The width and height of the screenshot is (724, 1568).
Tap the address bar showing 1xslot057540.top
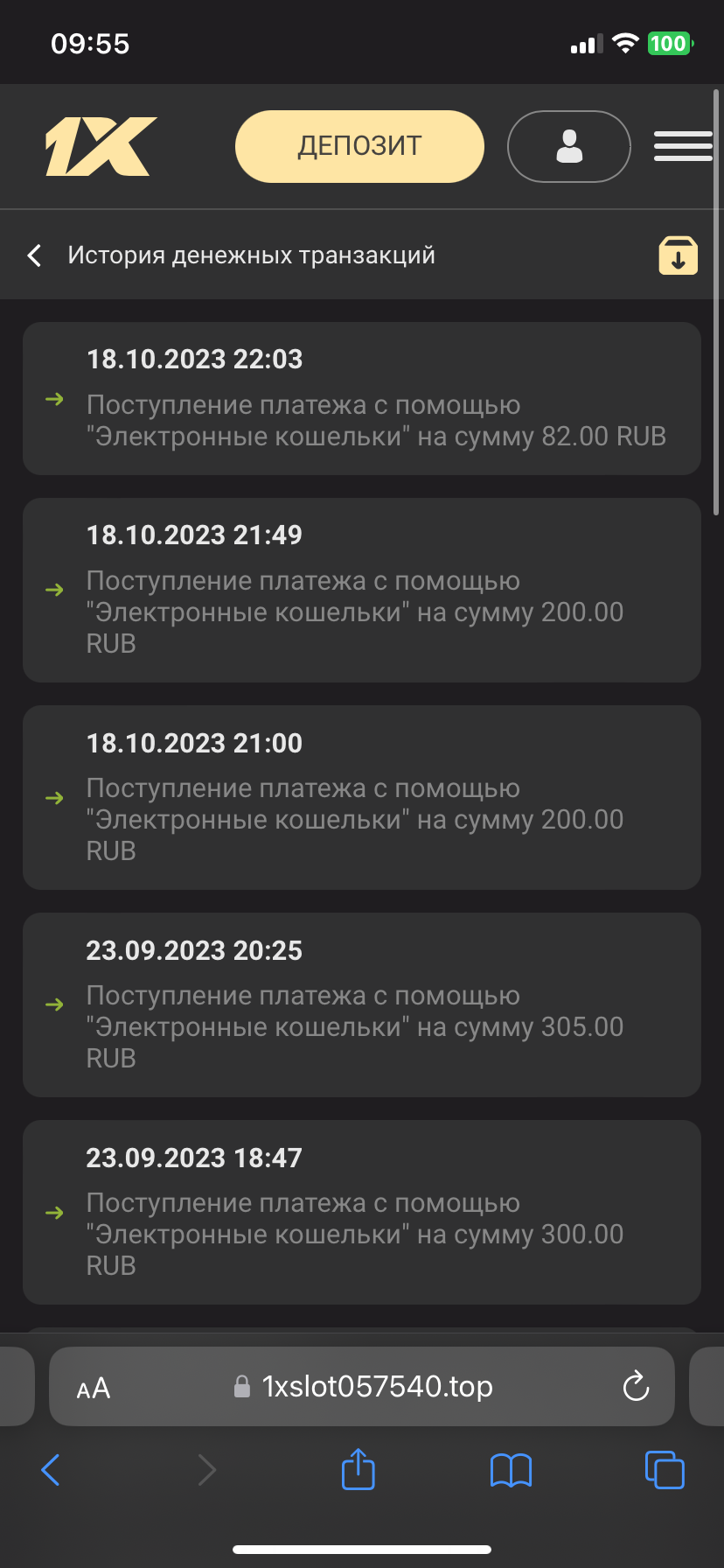(x=376, y=1386)
